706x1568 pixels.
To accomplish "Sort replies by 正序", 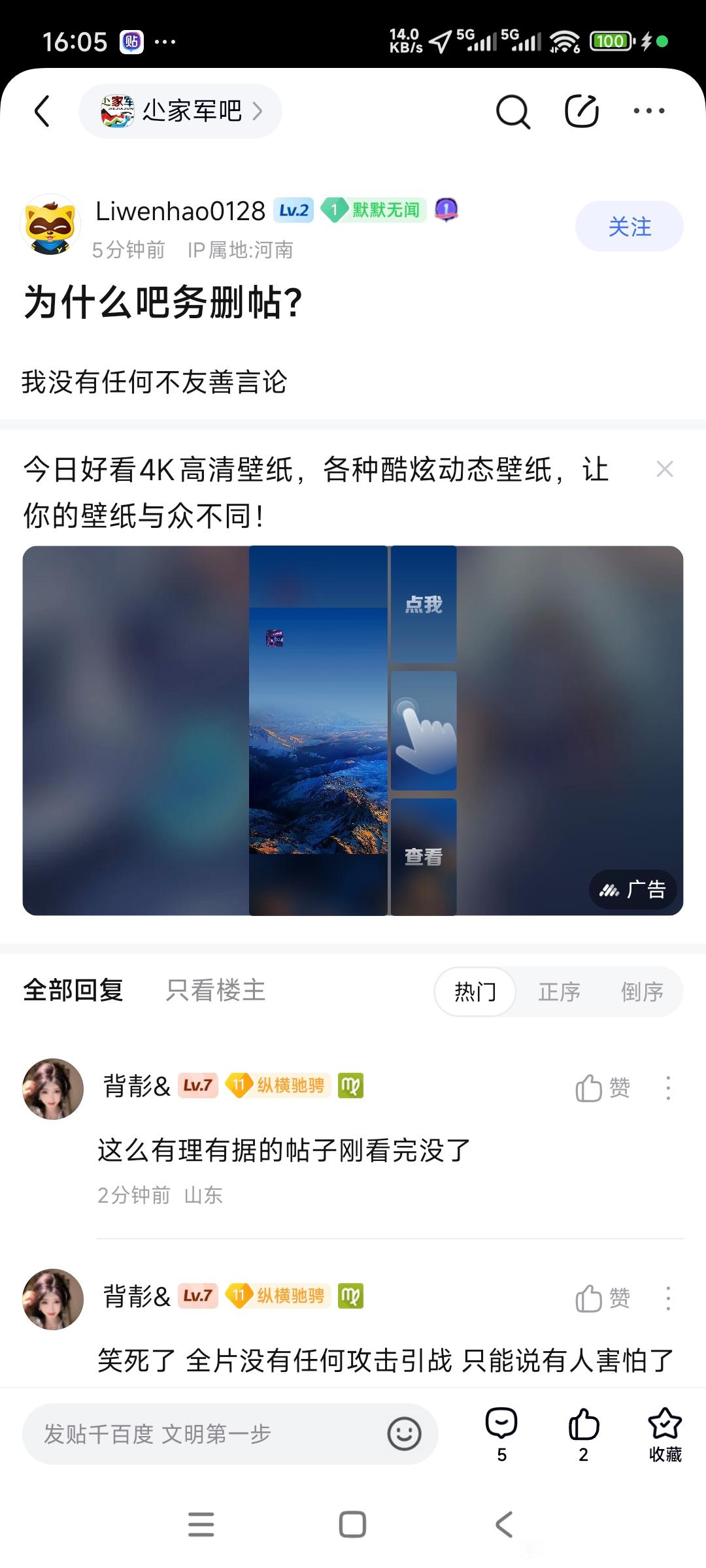I will pos(559,992).
